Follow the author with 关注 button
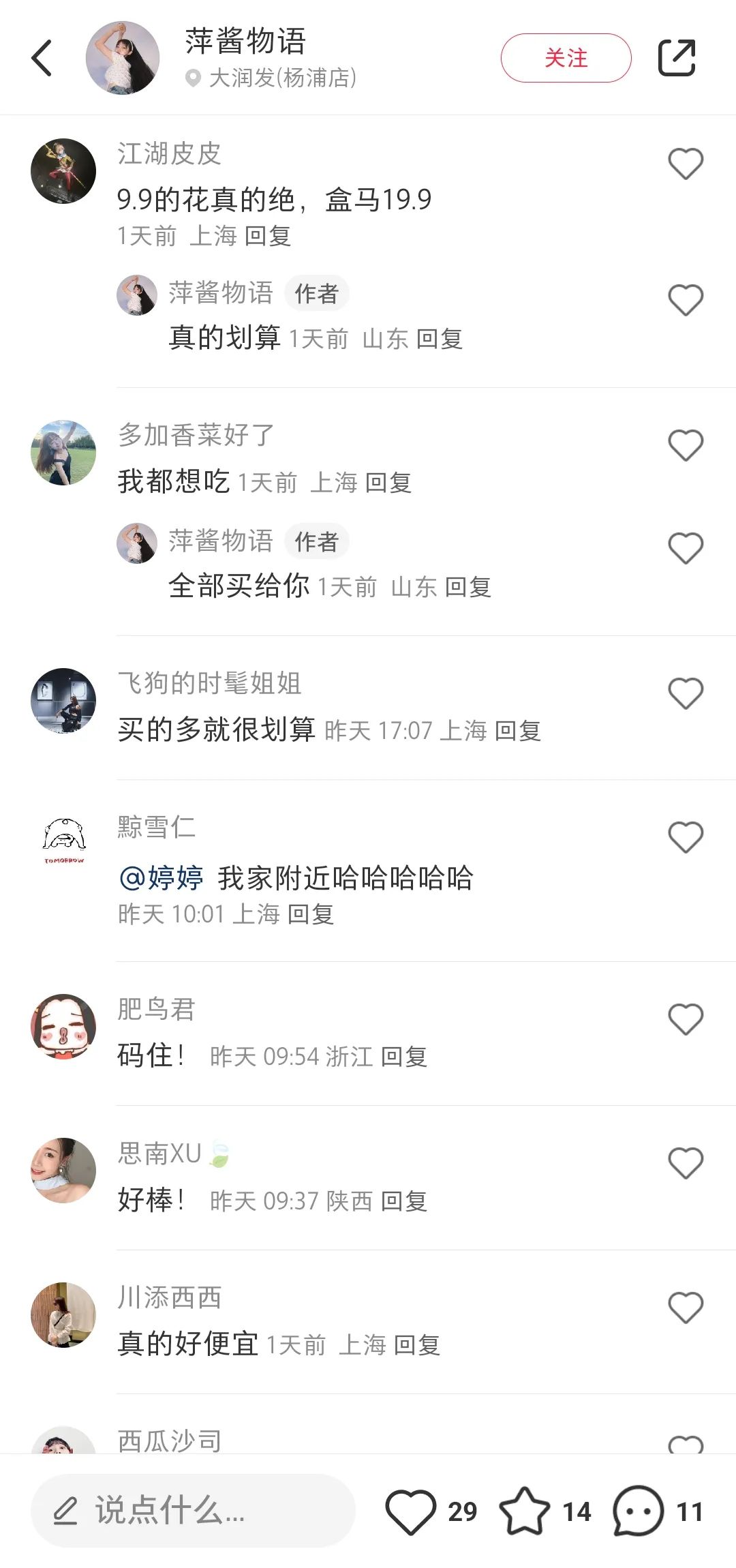The height and width of the screenshot is (1568, 736). pyautogui.click(x=566, y=58)
